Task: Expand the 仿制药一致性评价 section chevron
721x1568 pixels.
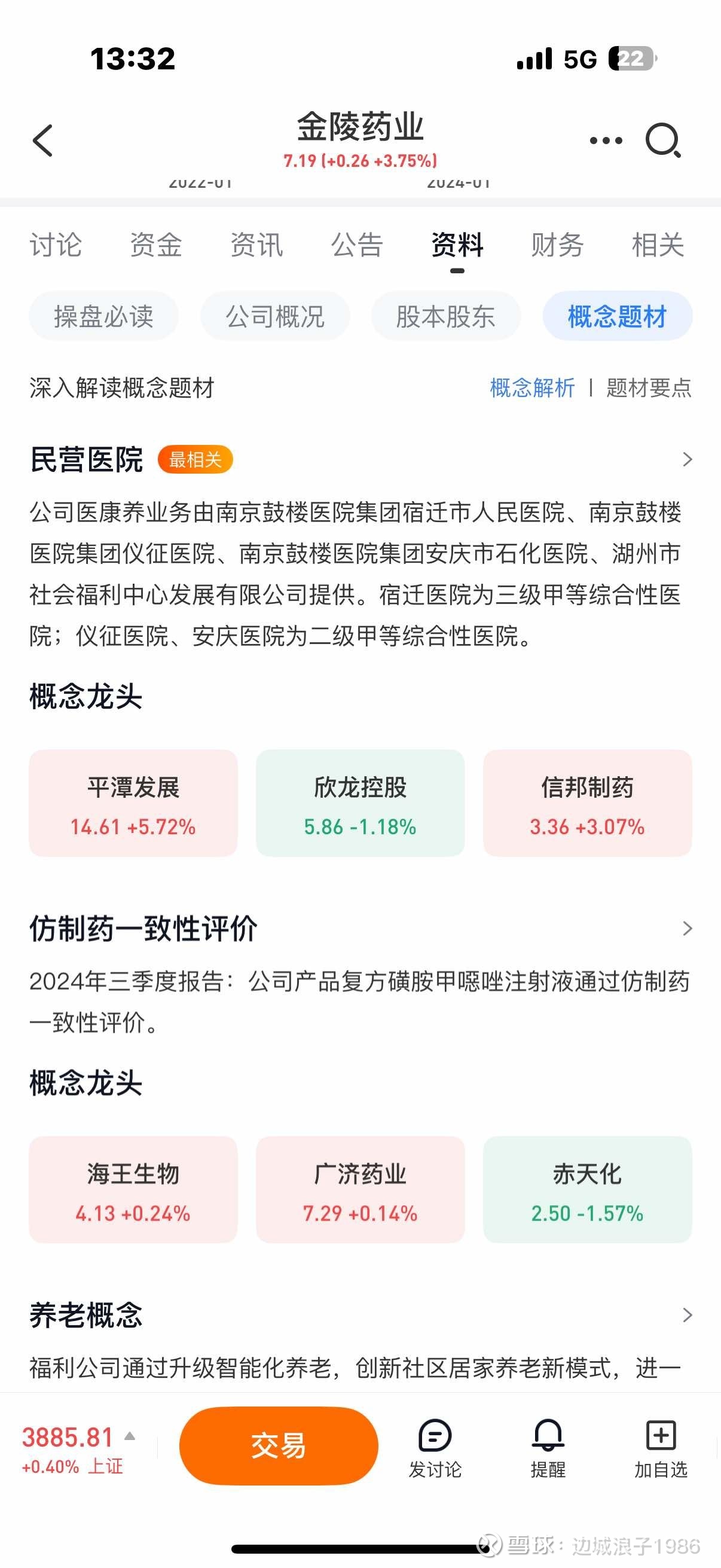Action: 687,928
